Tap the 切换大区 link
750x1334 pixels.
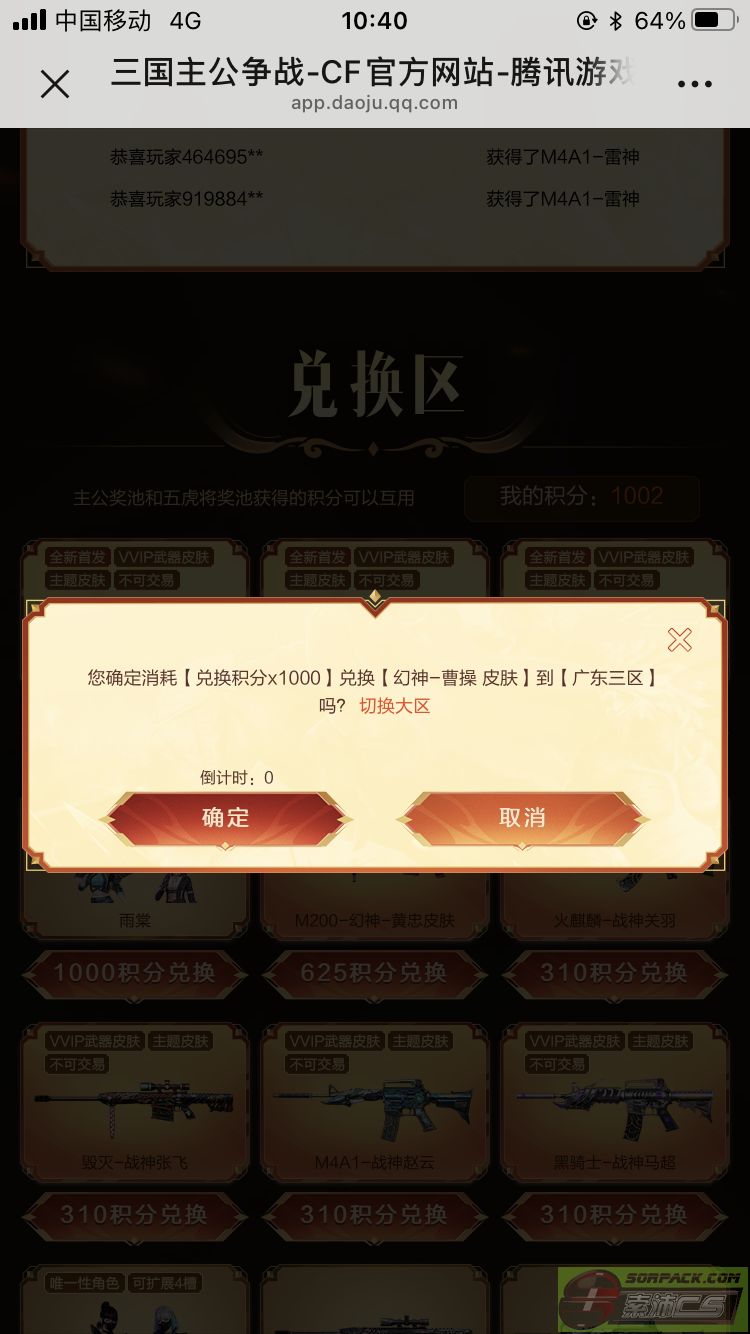[x=394, y=706]
